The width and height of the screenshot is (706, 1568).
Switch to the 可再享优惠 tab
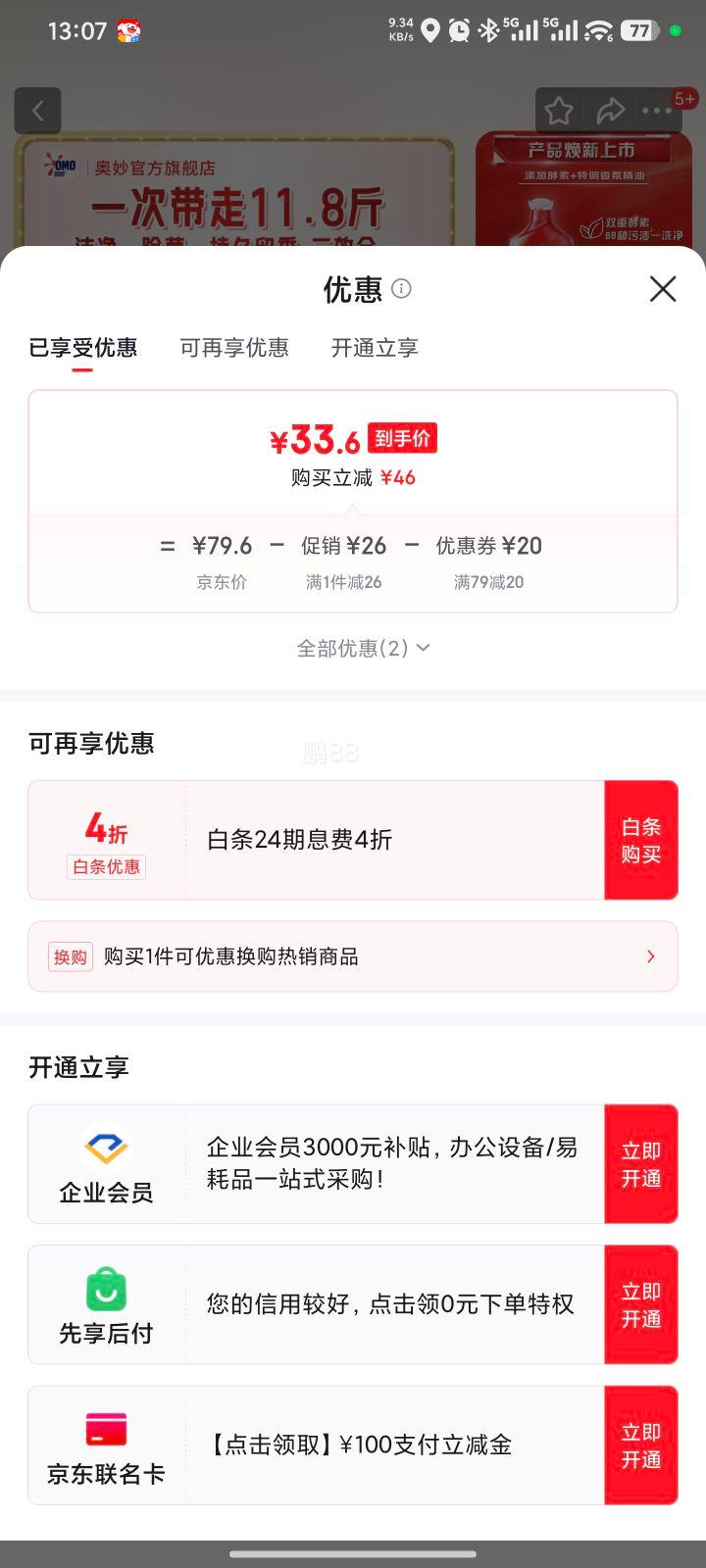[233, 348]
